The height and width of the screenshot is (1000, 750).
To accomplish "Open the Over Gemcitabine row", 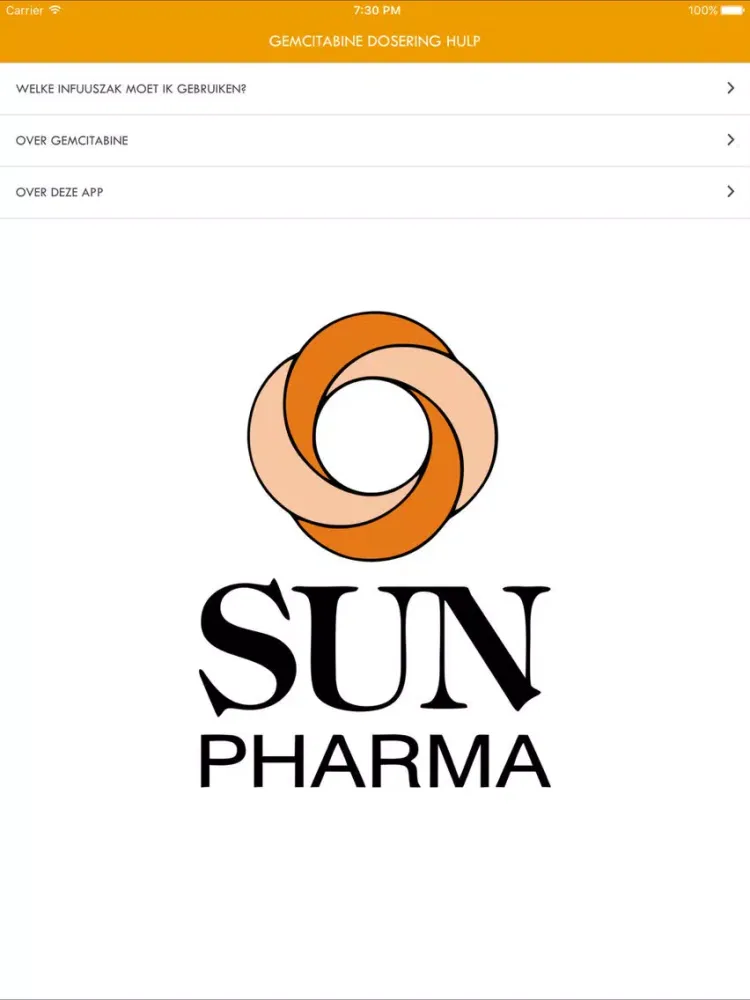I will tap(374, 141).
